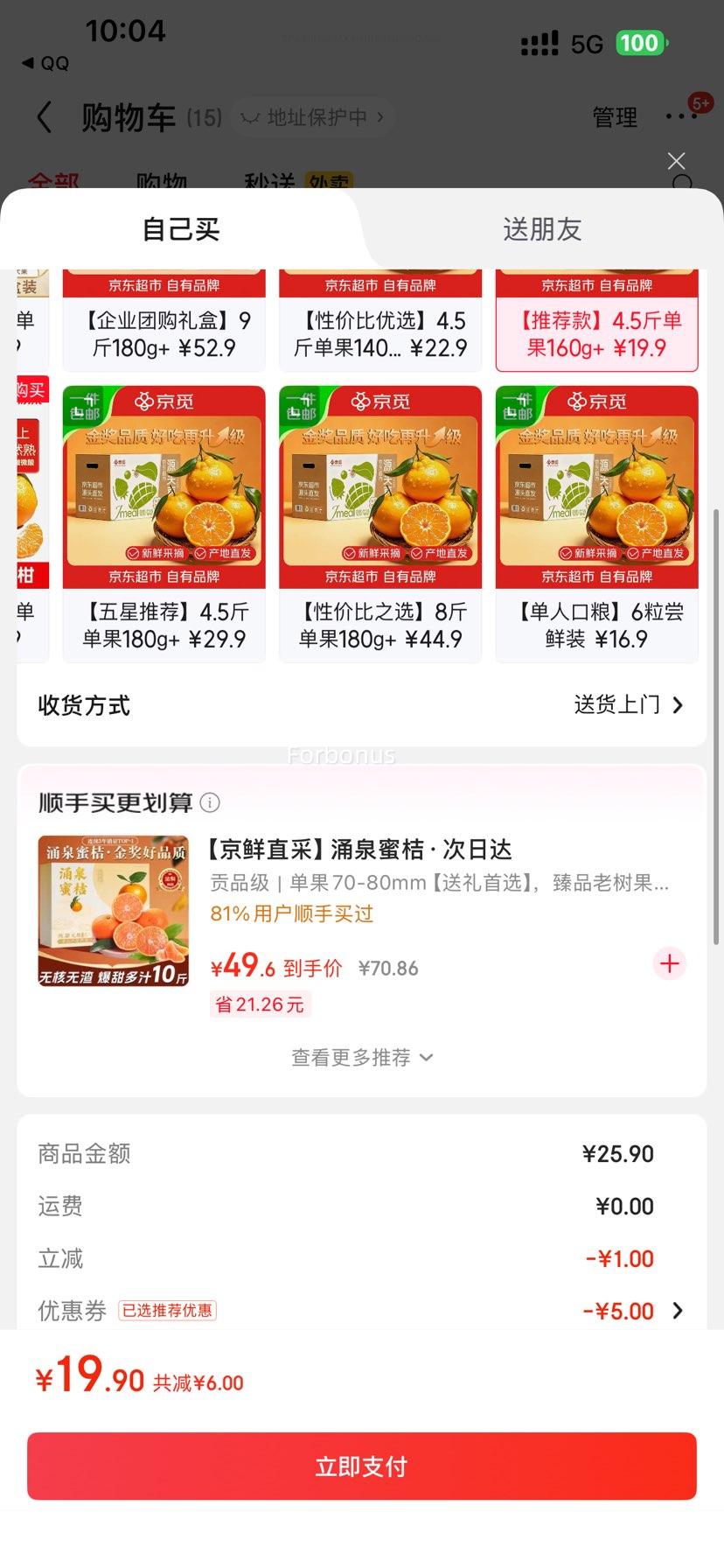Tap the back arrow beside 购物车
Screen dimensions: 724x1568
pos(44,116)
